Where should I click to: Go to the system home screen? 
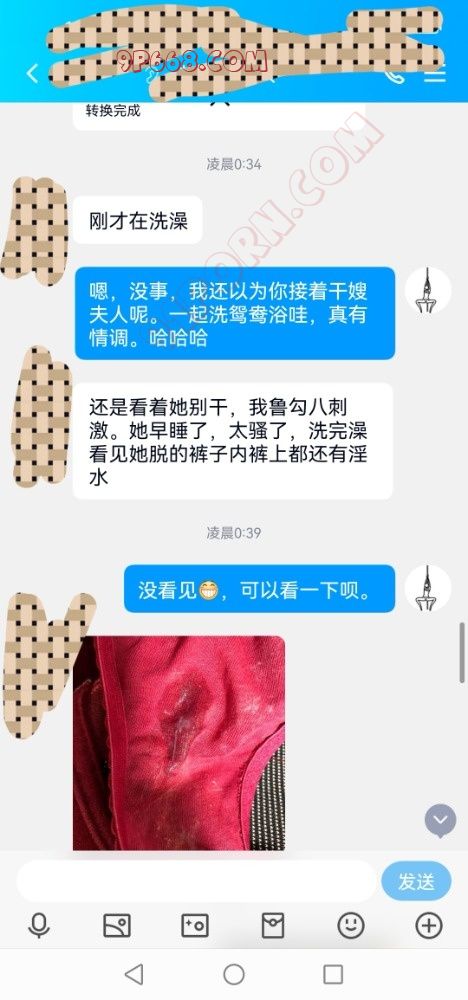[234, 974]
